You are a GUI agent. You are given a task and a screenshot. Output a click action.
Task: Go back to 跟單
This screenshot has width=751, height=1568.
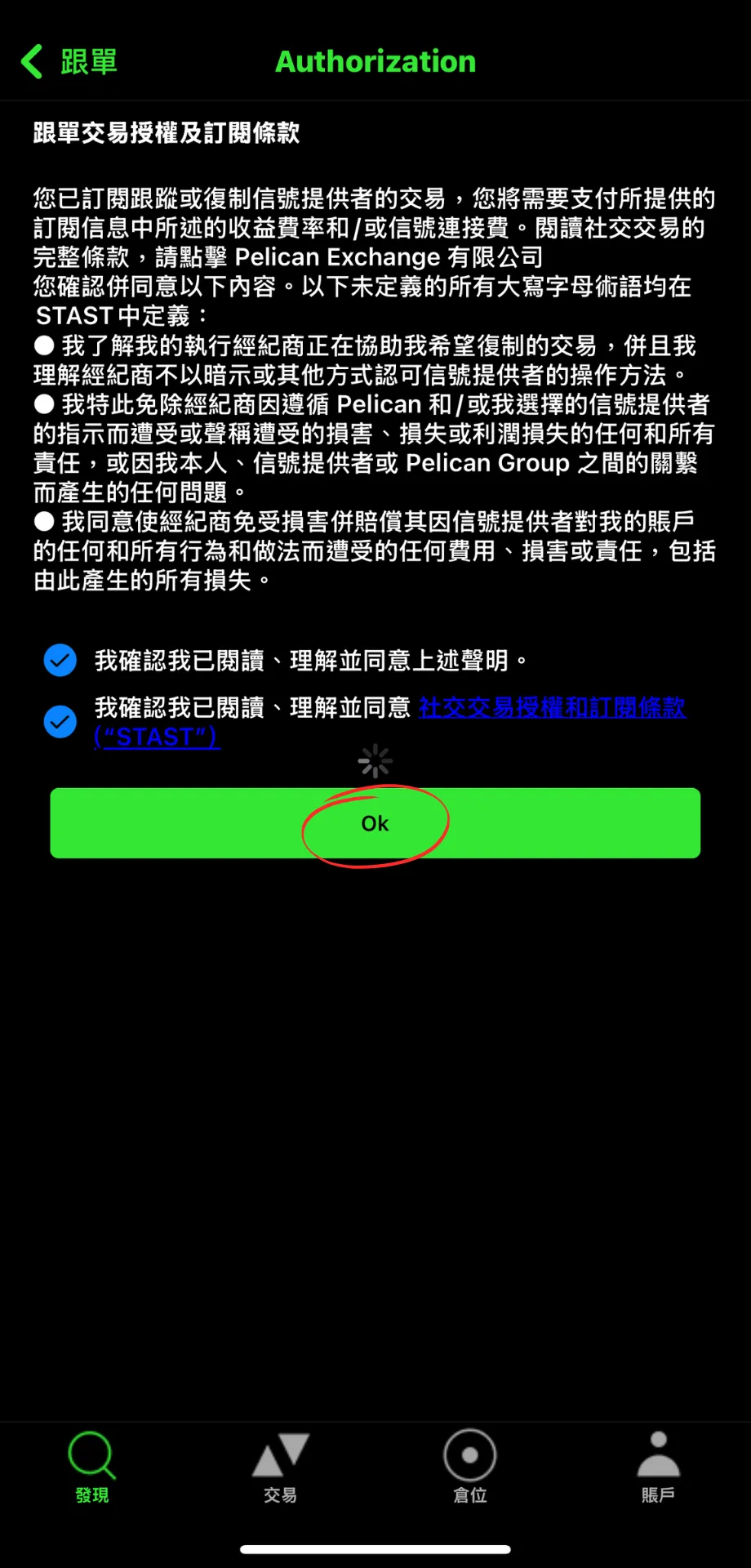coord(69,61)
